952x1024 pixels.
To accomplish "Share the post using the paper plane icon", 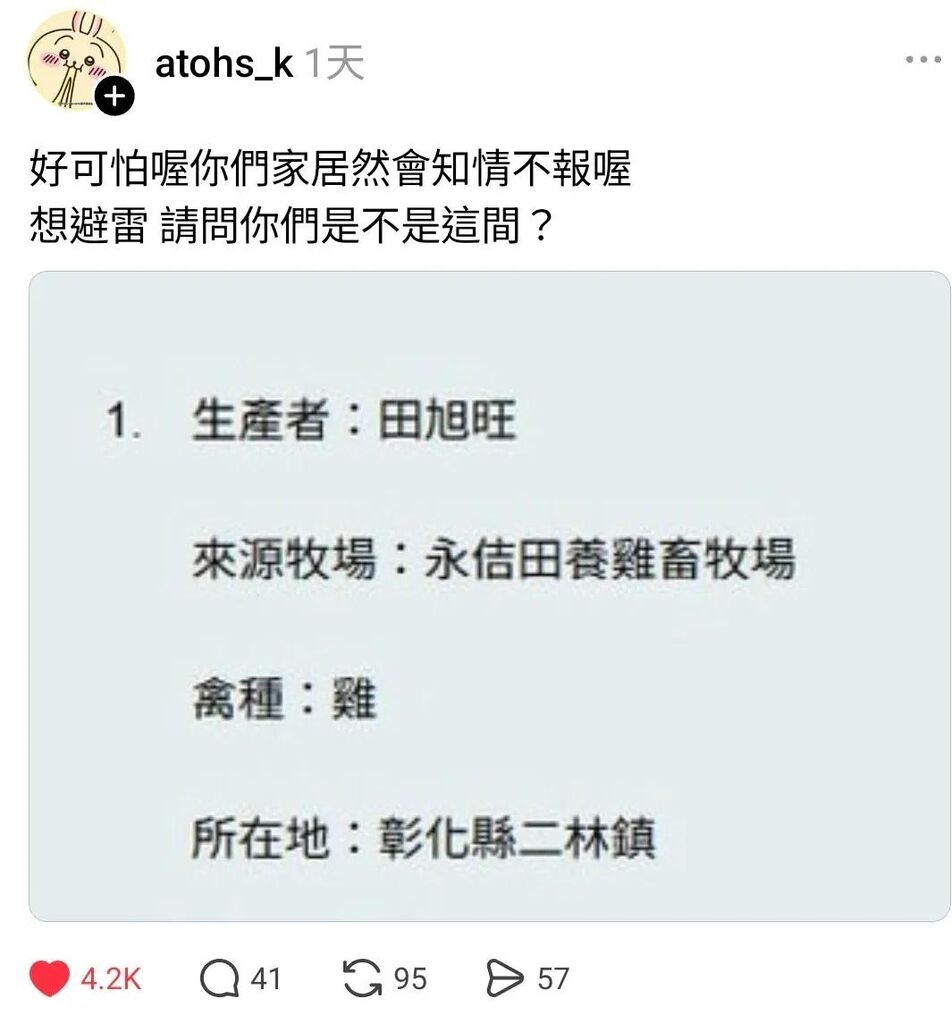I will (504, 978).
